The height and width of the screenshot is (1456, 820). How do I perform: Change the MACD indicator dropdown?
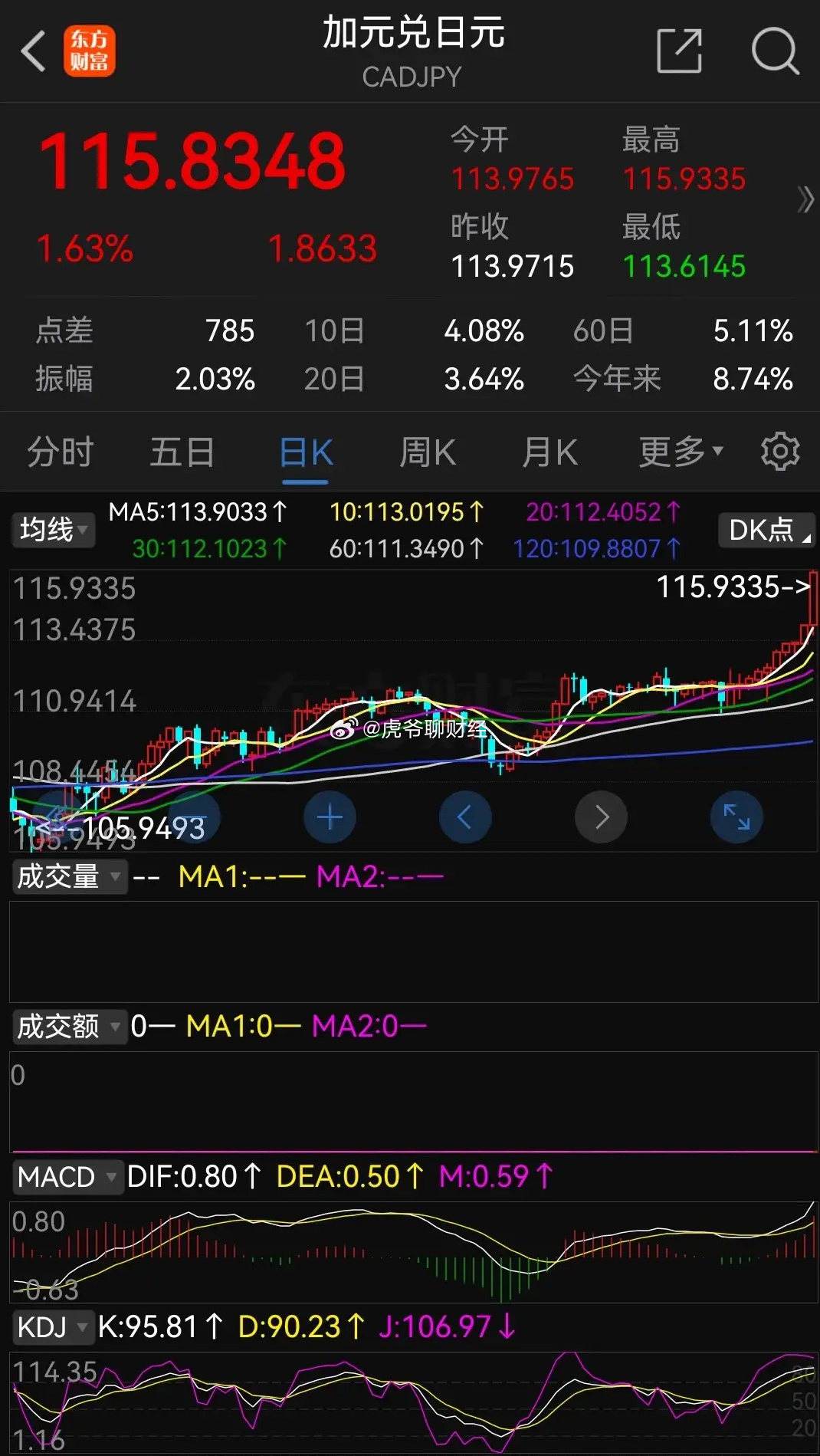pos(67,1177)
